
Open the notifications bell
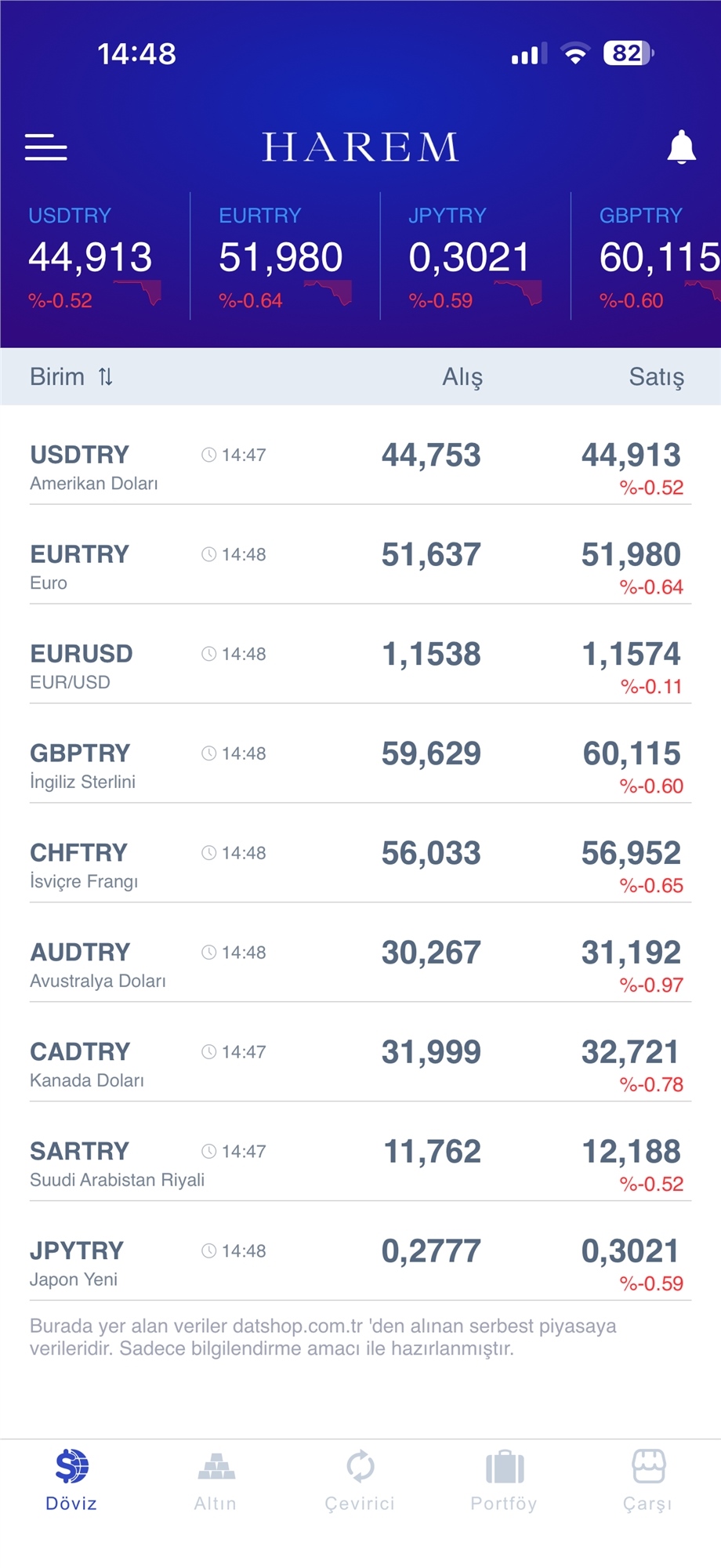pos(681,147)
